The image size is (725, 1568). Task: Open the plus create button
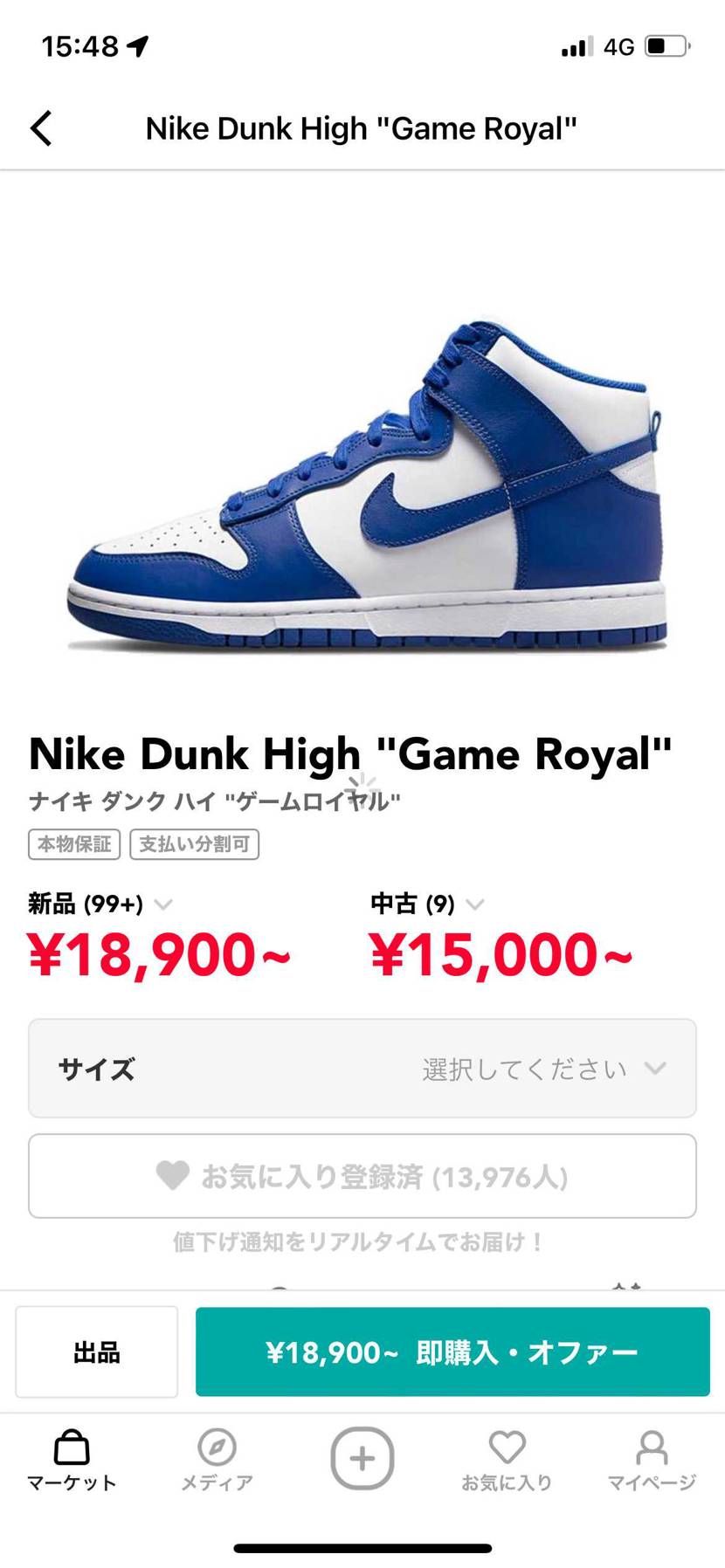tap(362, 1458)
